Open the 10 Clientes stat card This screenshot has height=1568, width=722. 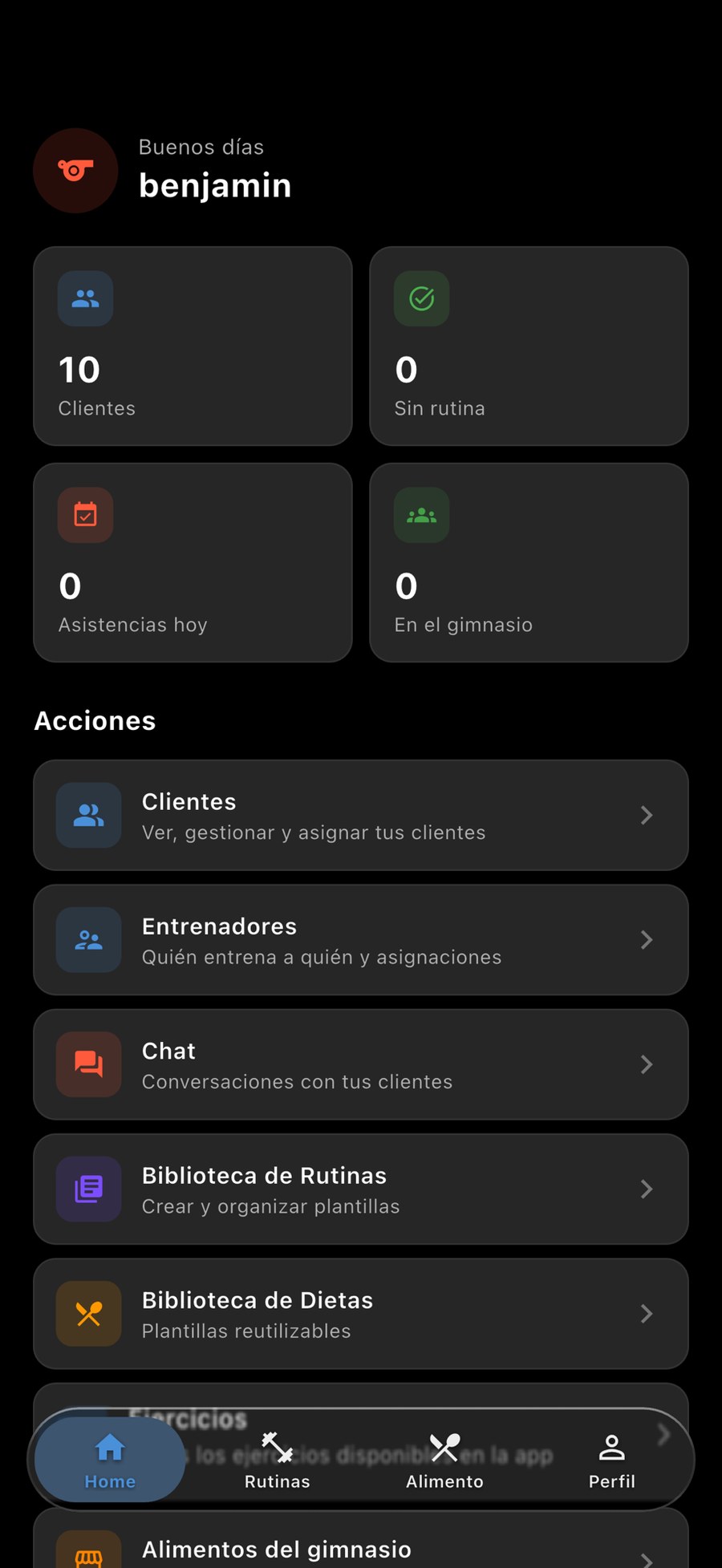tap(193, 346)
